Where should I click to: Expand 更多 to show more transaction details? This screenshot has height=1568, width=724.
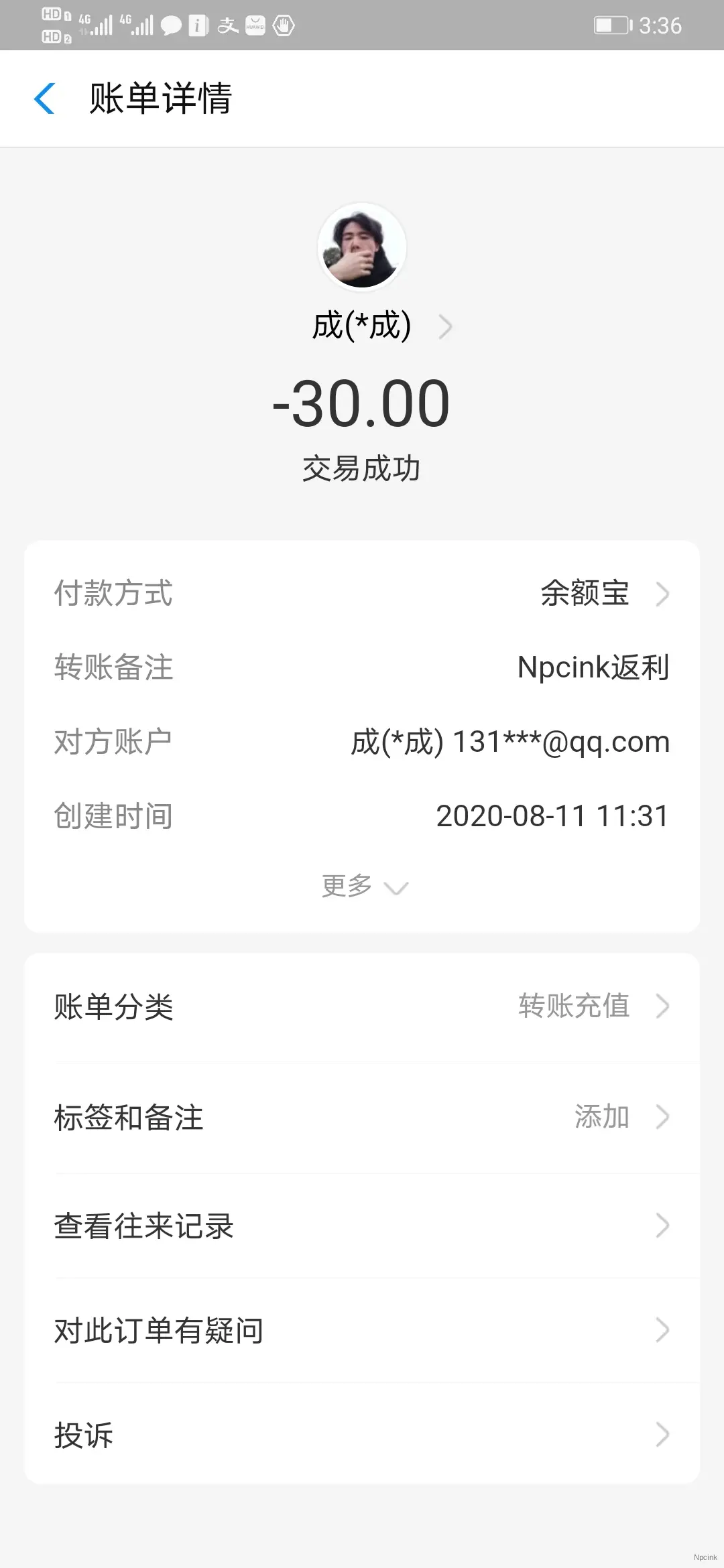(x=362, y=885)
